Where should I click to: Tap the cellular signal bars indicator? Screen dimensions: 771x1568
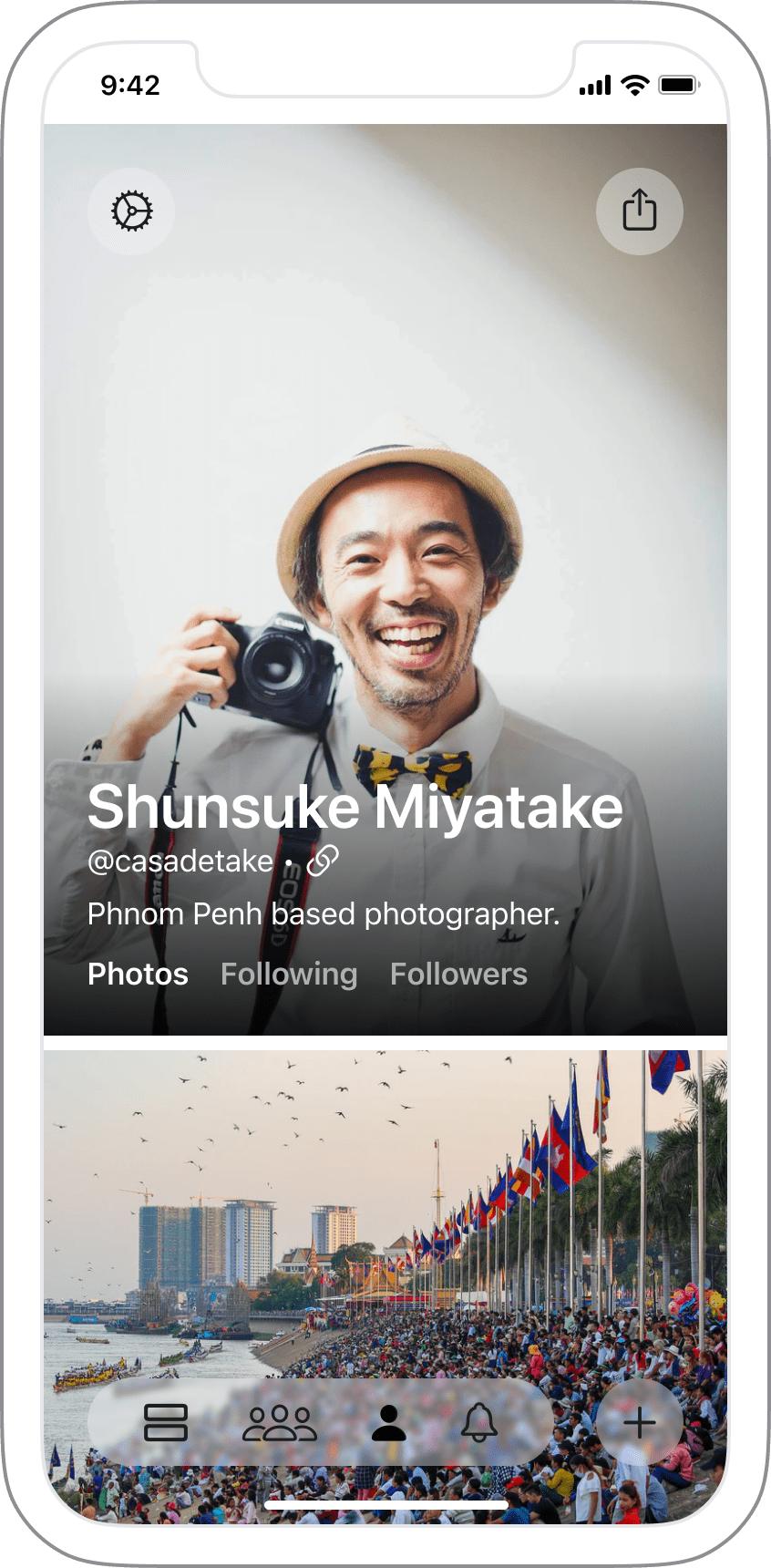point(594,85)
